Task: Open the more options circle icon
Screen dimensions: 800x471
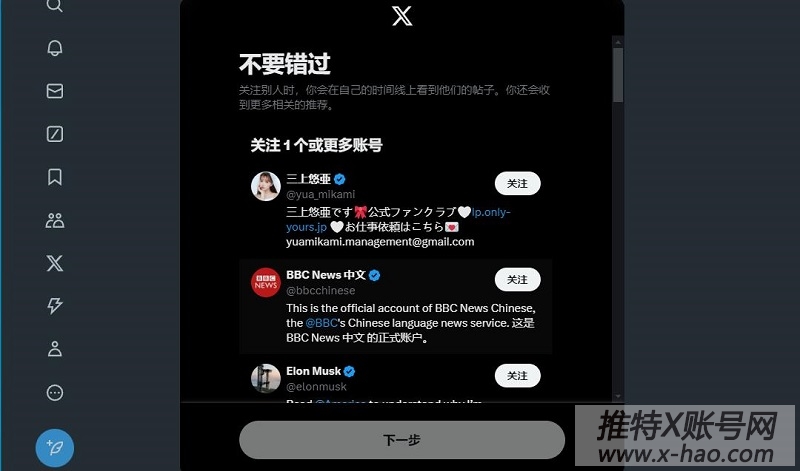Action: click(x=55, y=392)
